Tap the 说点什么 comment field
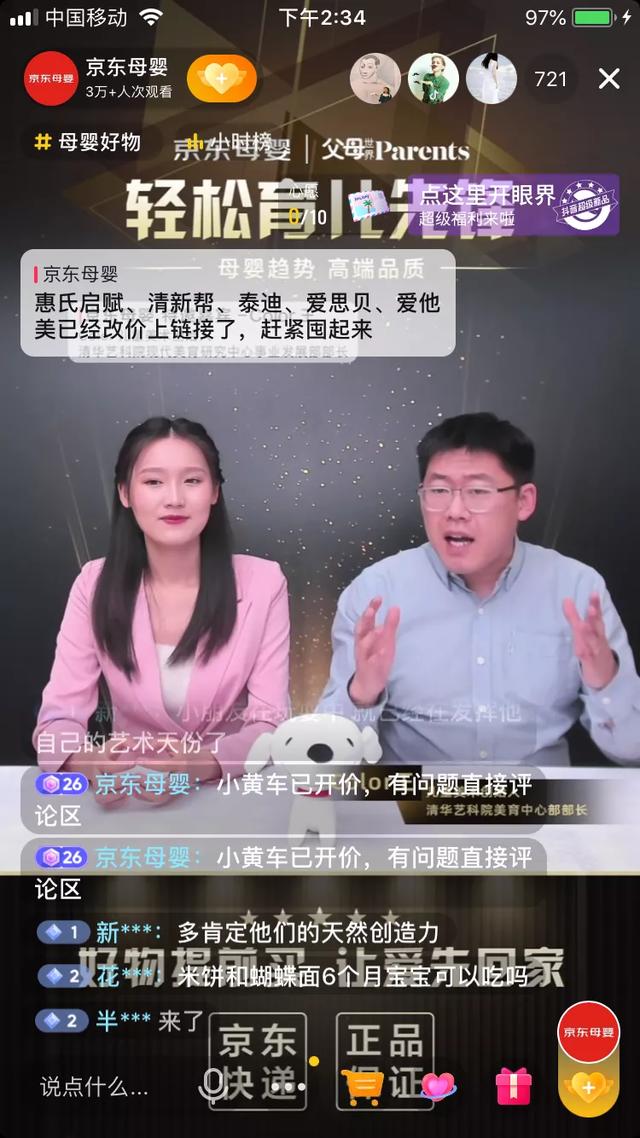 [95, 1085]
